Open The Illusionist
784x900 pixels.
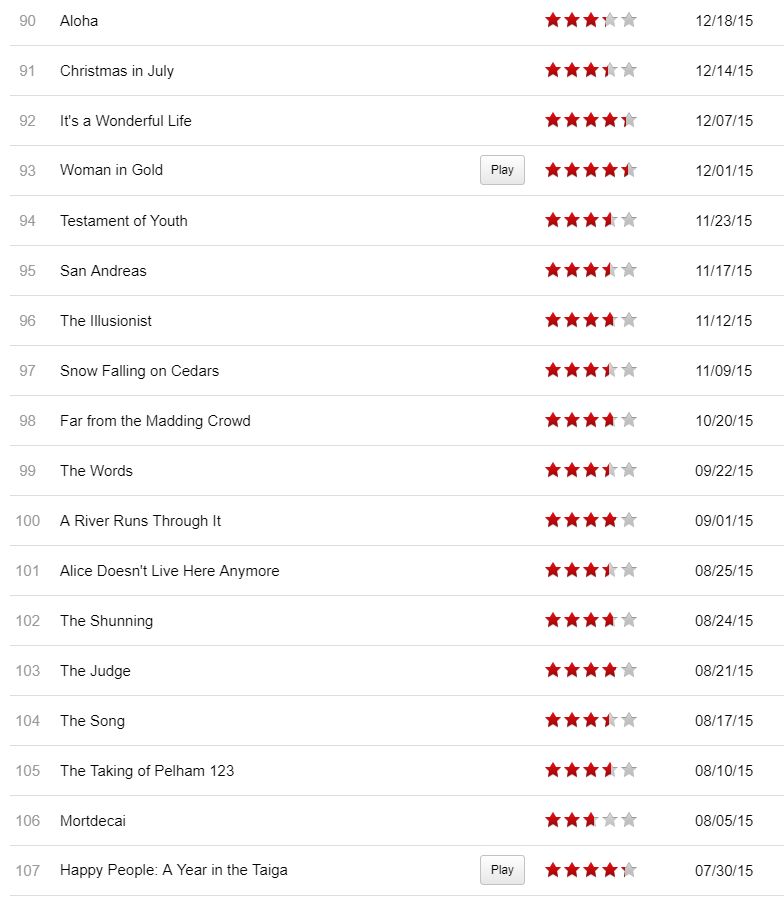point(106,321)
